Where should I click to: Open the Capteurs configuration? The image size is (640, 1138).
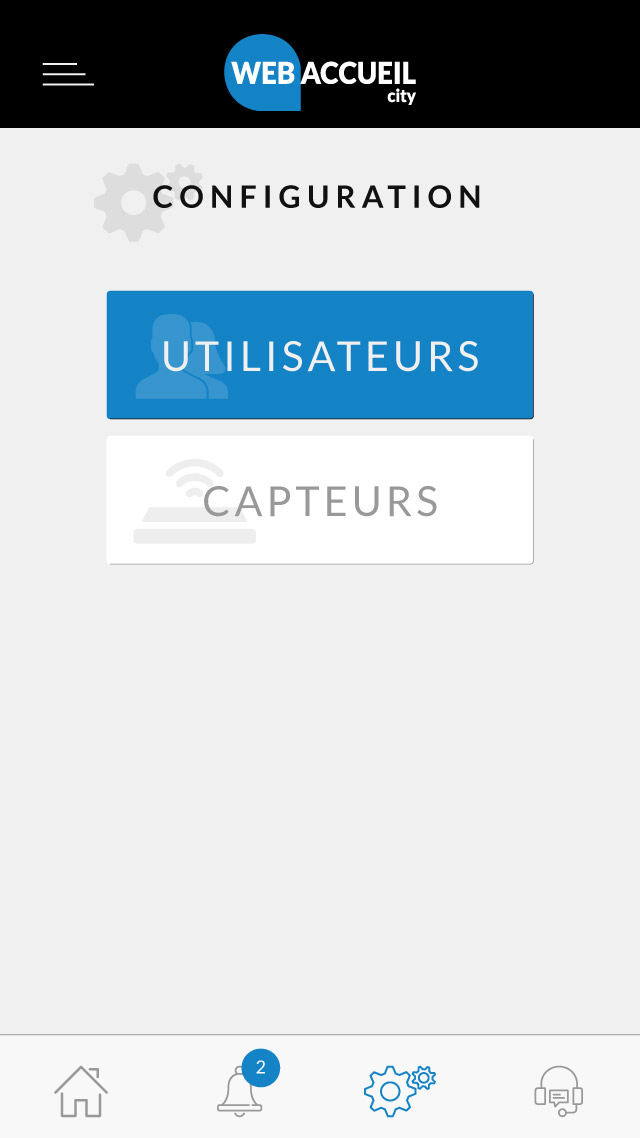click(x=320, y=500)
